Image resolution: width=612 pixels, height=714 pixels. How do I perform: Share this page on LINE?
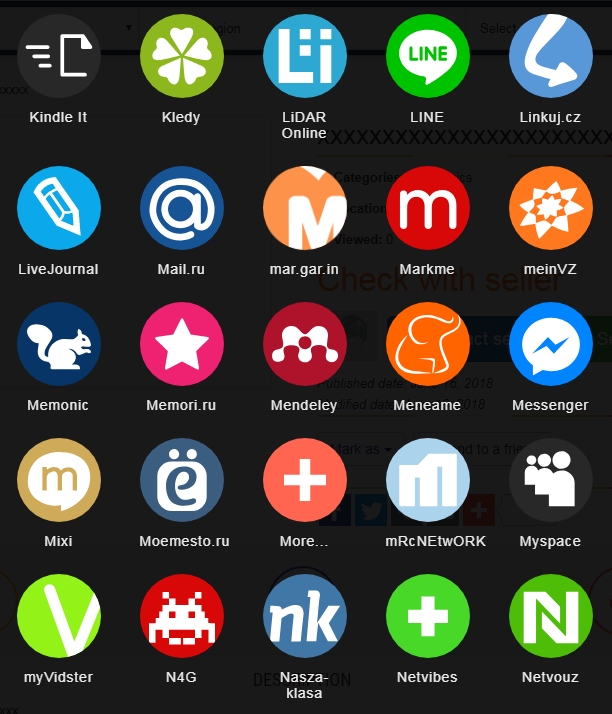(427, 56)
